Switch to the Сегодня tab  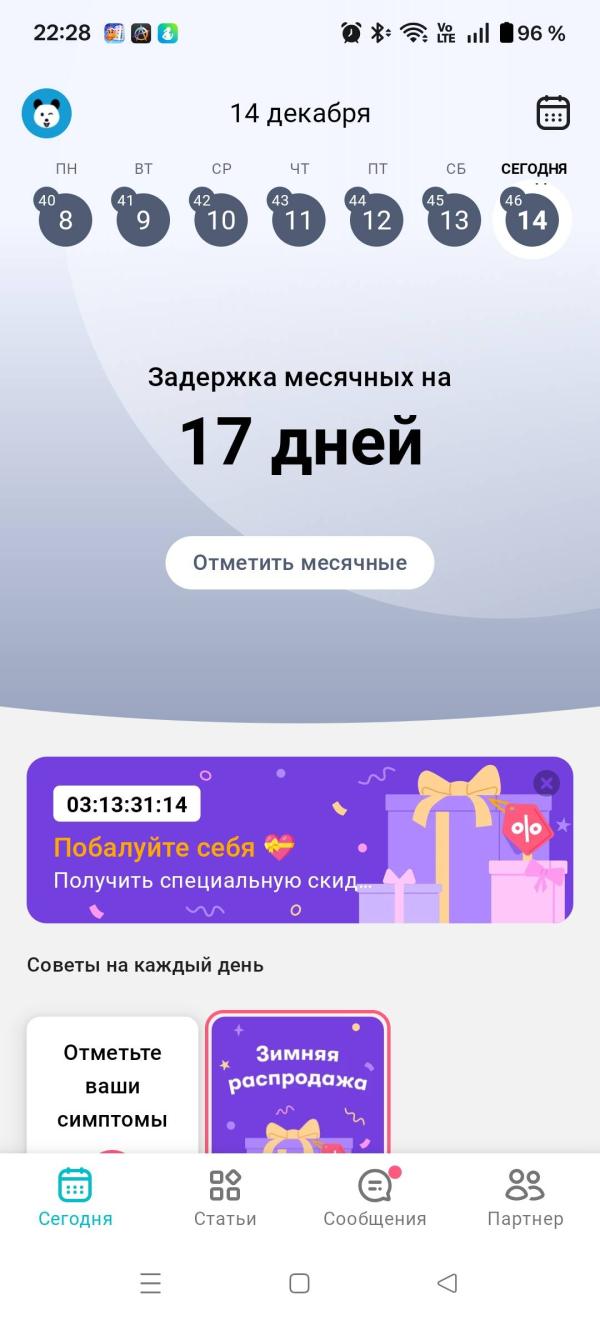click(x=75, y=1197)
